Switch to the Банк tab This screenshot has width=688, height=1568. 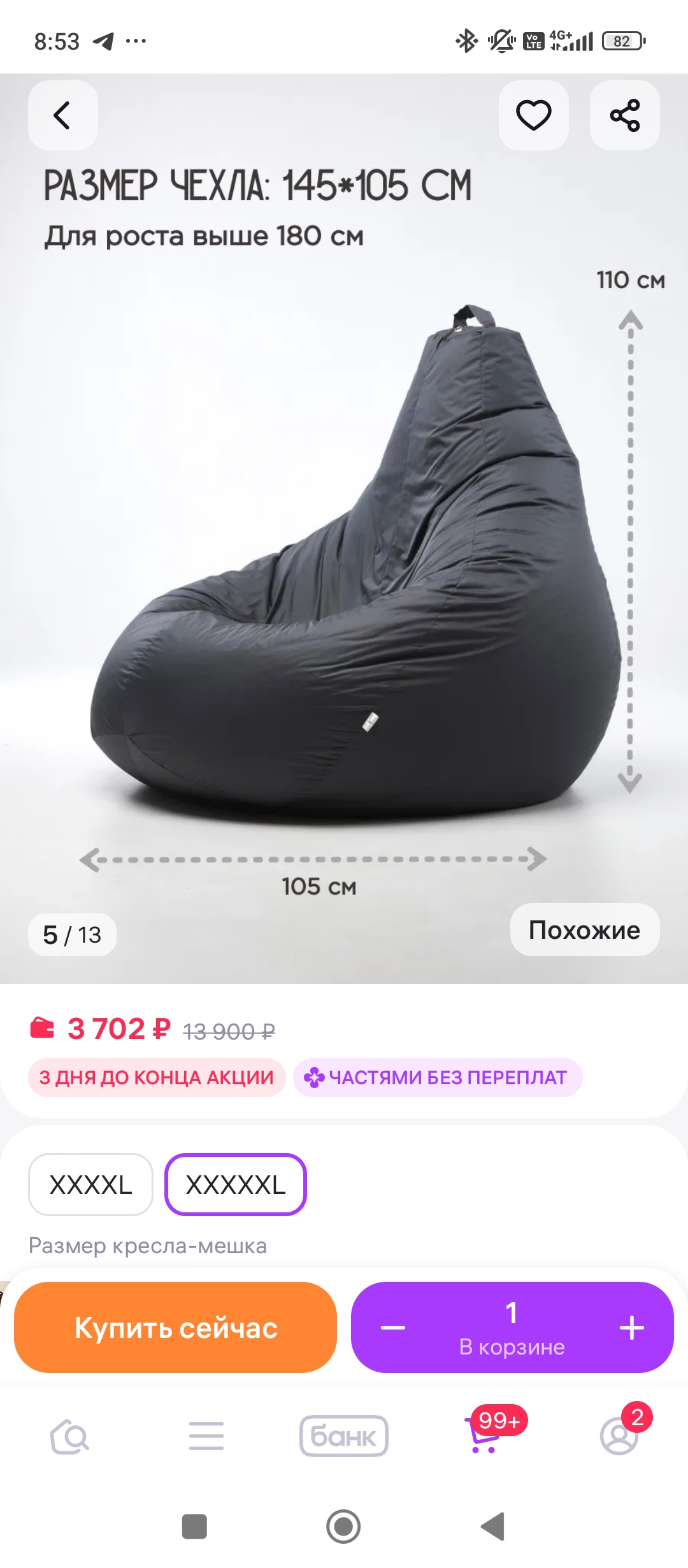[x=344, y=1437]
